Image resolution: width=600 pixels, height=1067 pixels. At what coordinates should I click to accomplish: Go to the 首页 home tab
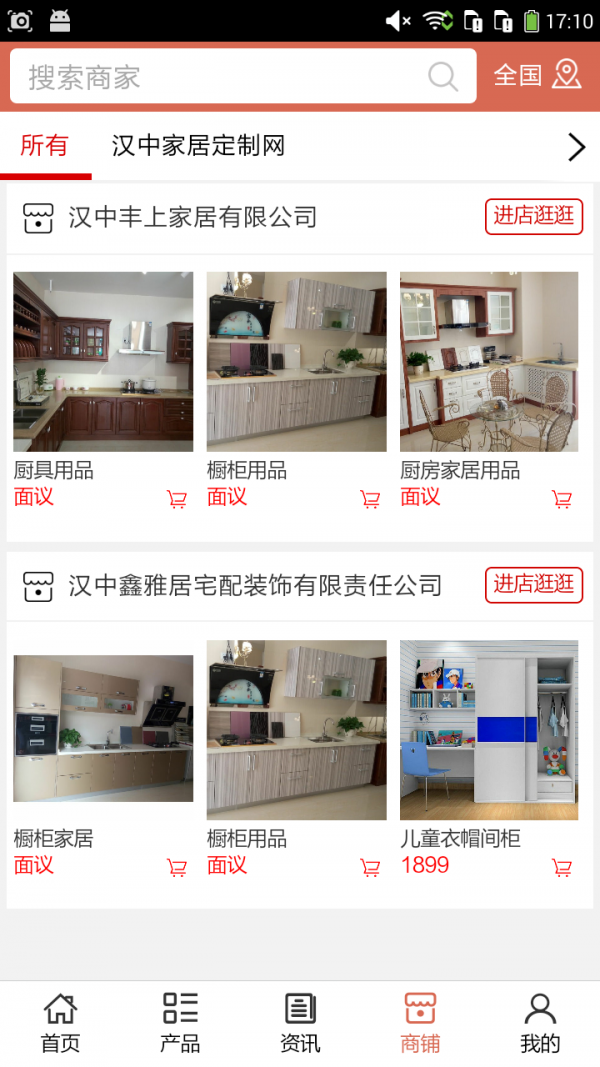pyautogui.click(x=60, y=1023)
